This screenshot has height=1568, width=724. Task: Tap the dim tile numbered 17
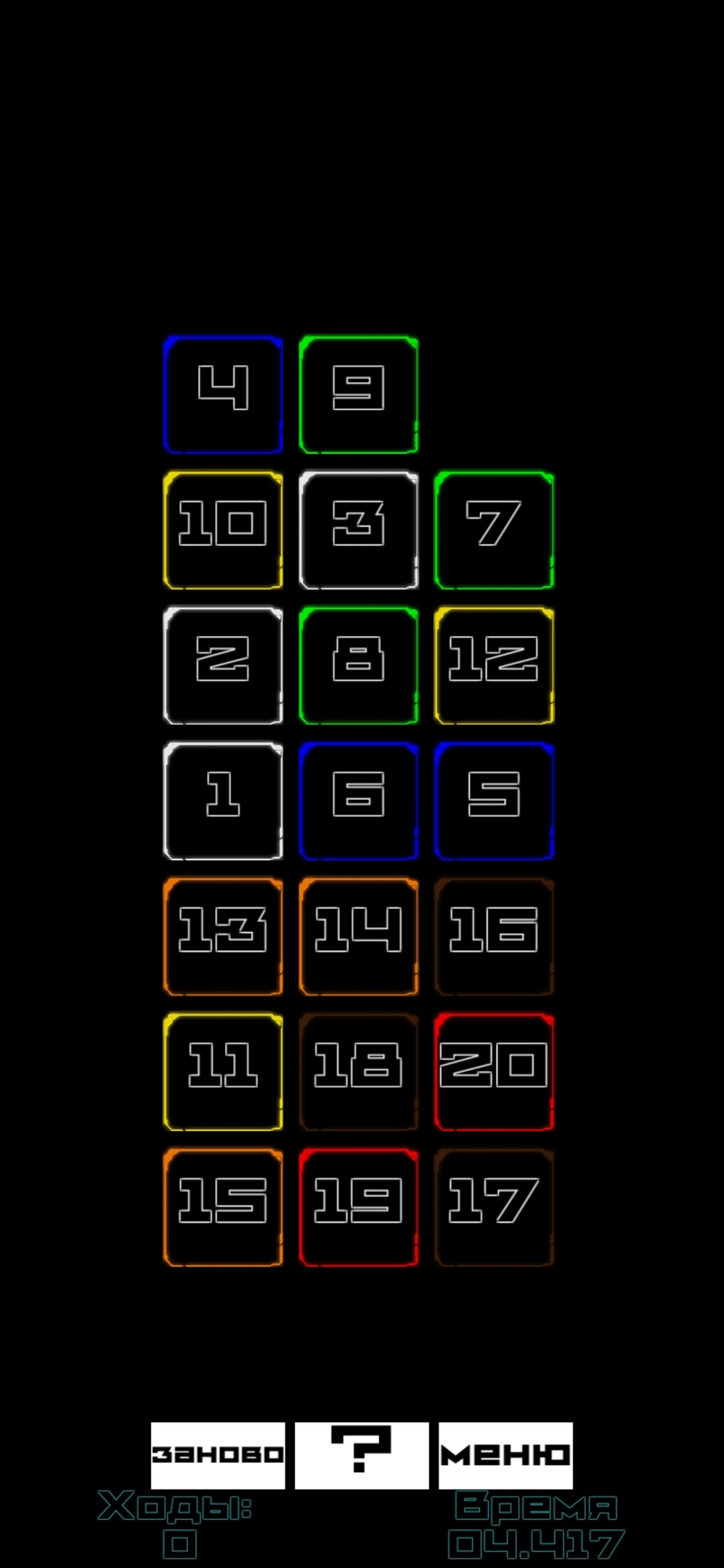pos(494,1207)
